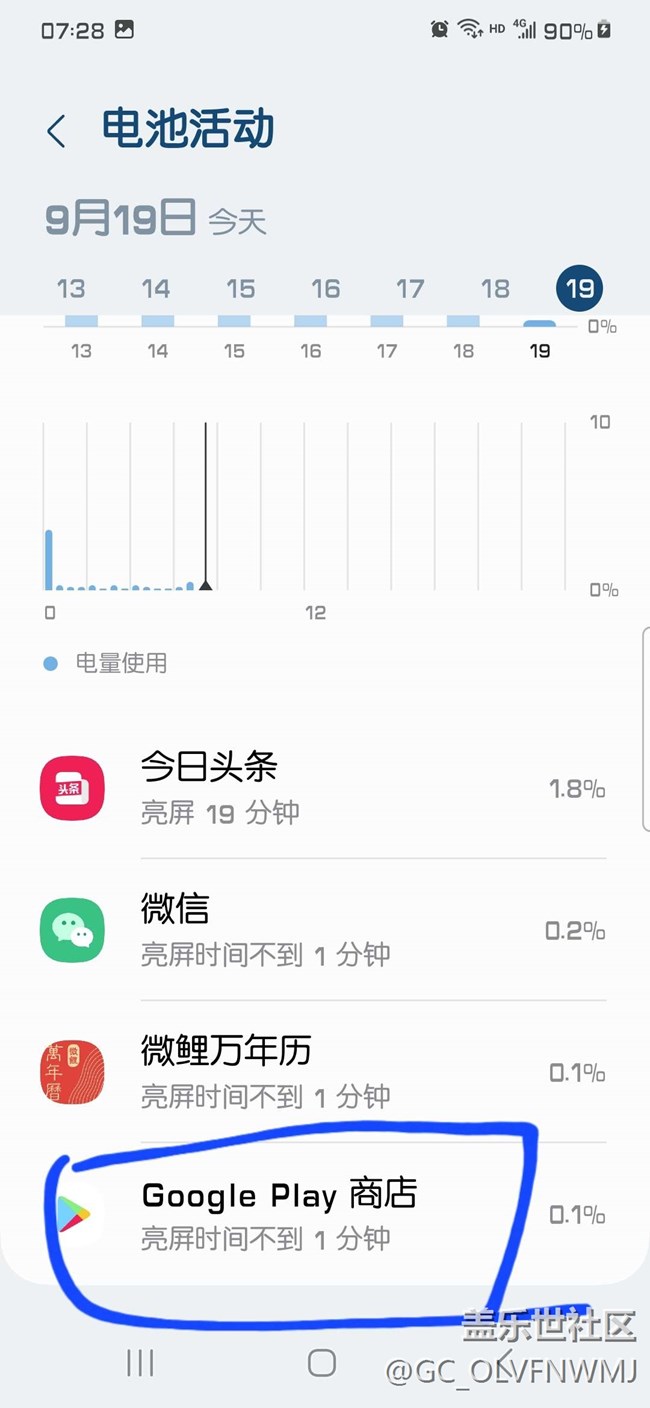Screen dimensions: 650x1408
Task: Open 微信 battery usage details
Action: click(x=325, y=930)
